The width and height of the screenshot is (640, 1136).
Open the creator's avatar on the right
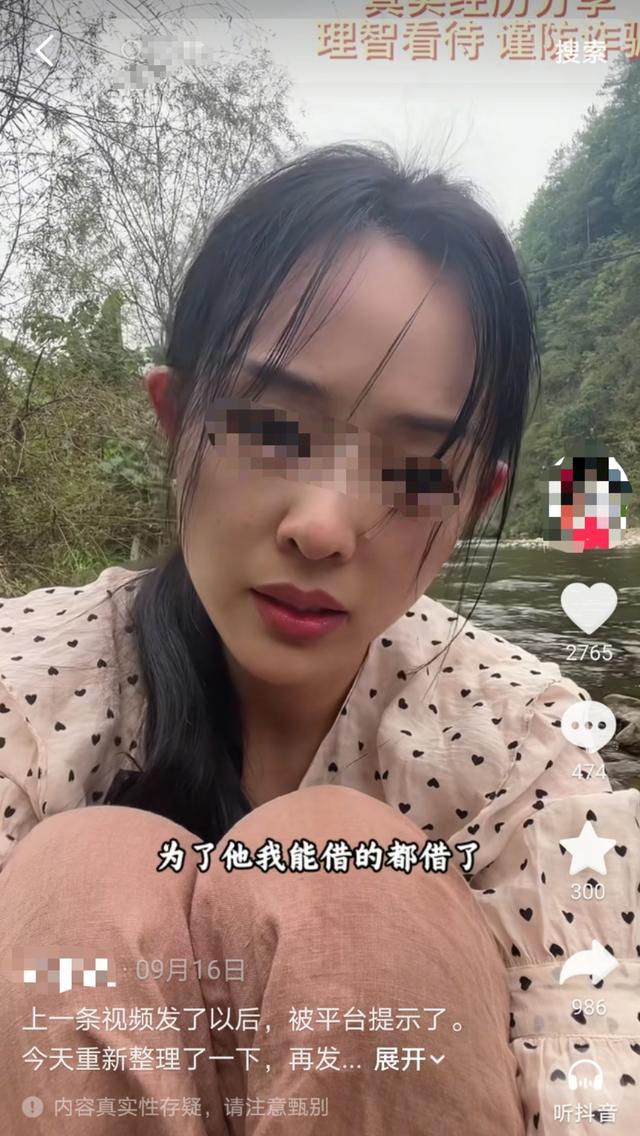589,503
